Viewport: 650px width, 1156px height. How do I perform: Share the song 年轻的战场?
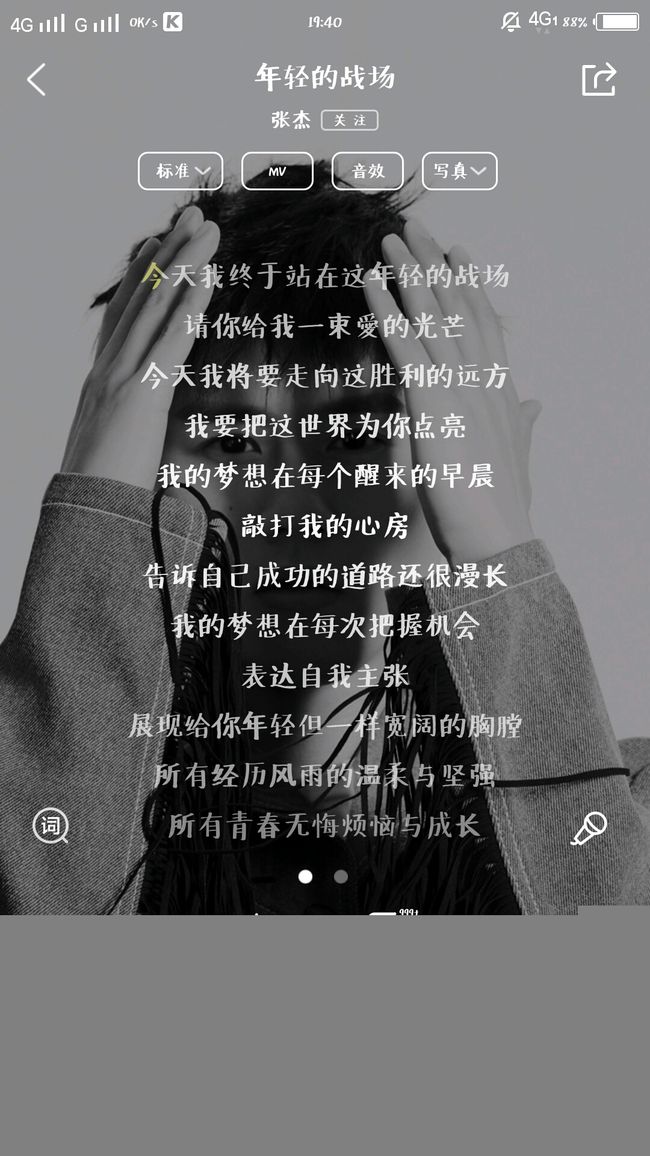click(598, 79)
